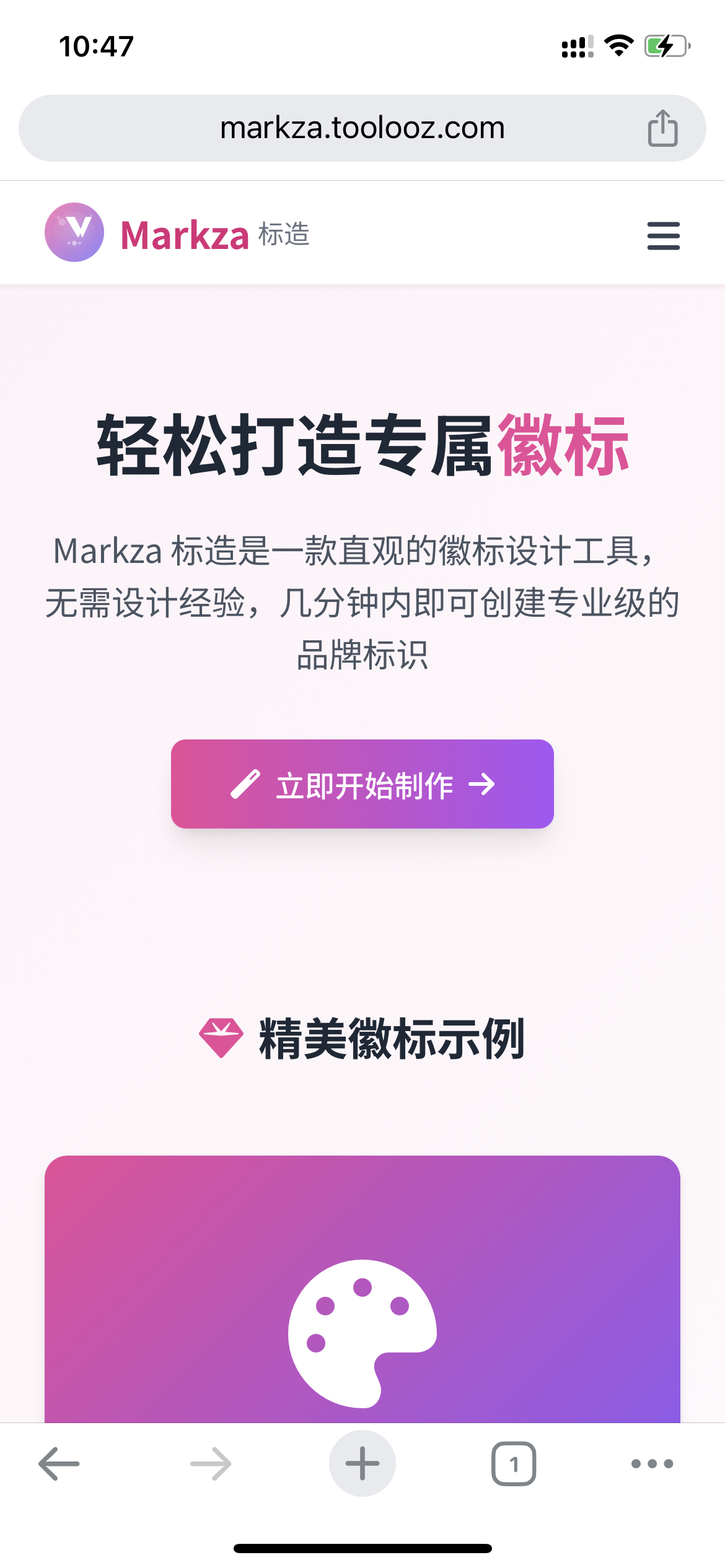The height and width of the screenshot is (1568, 725).
Task: Open a new browser tab
Action: [x=362, y=1464]
